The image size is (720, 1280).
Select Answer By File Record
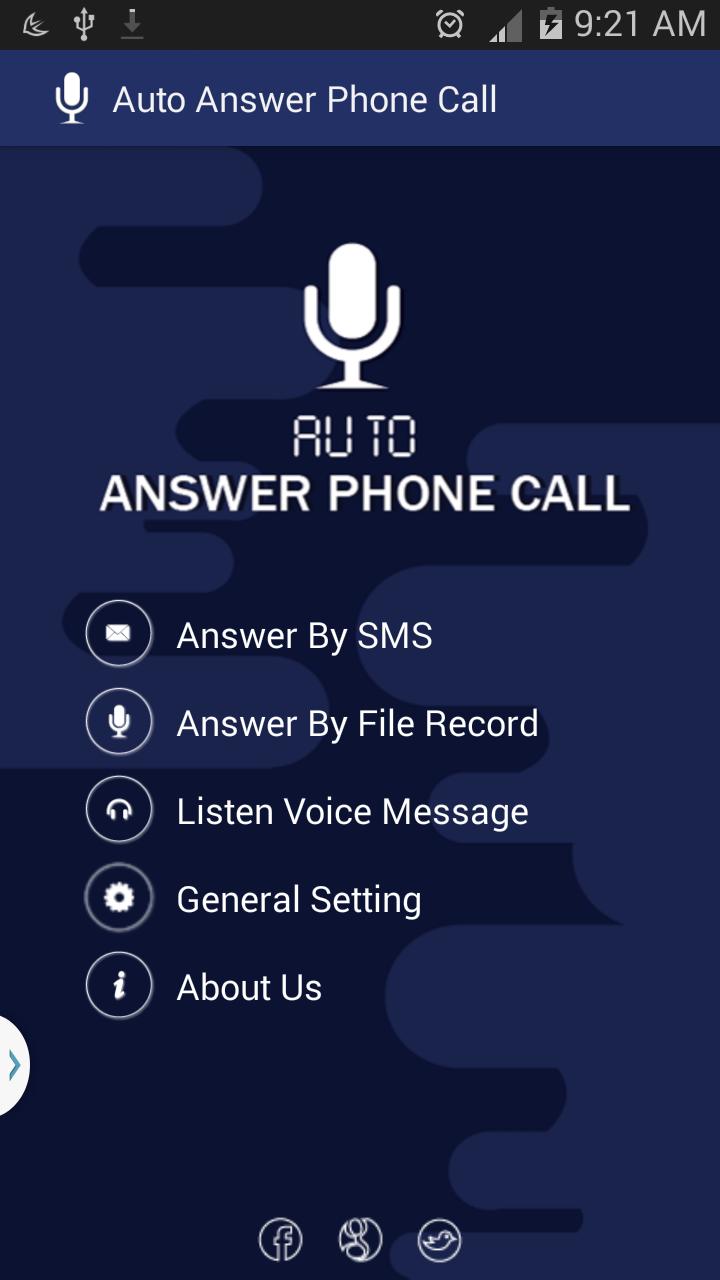tap(357, 723)
